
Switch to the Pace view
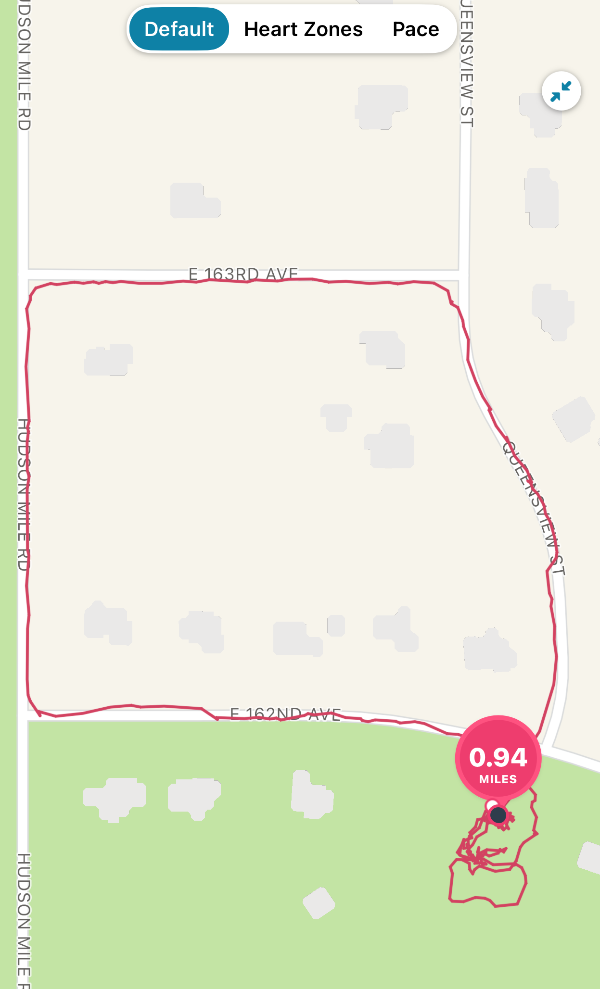coord(415,29)
